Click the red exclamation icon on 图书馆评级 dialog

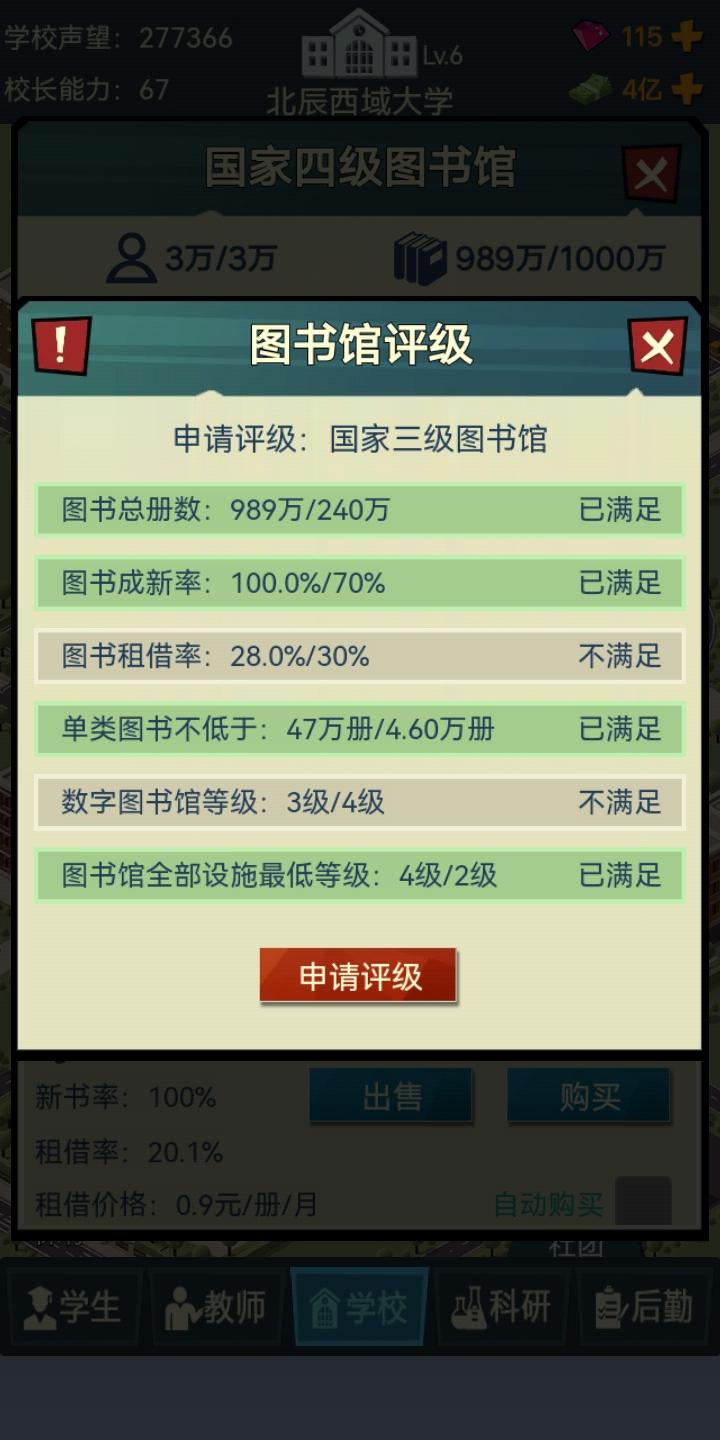[x=60, y=344]
